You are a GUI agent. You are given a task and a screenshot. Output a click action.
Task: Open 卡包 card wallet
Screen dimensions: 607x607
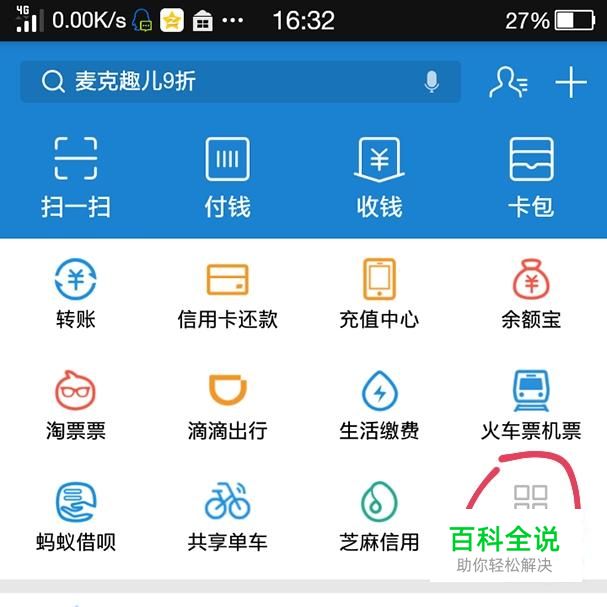tap(530, 176)
